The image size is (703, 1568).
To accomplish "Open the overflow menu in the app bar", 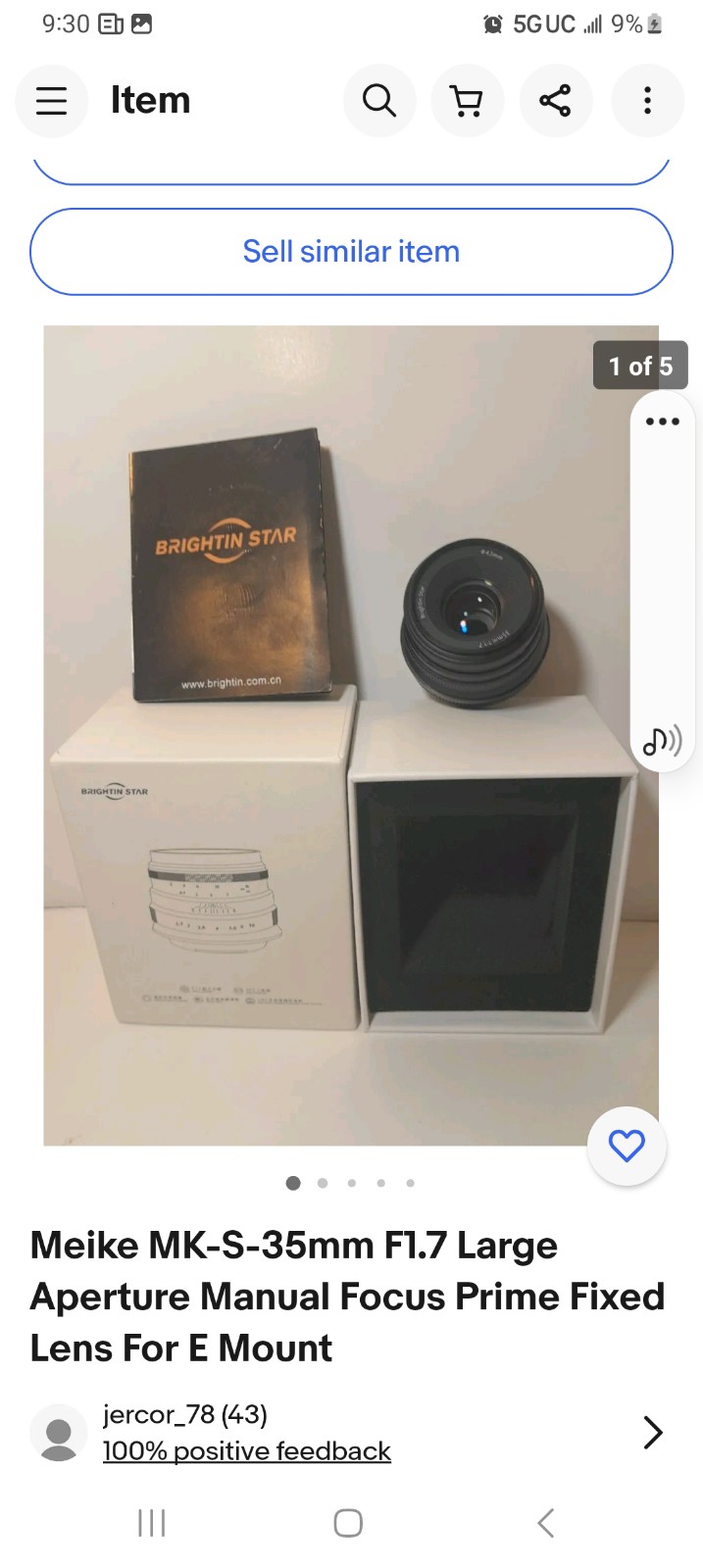I will pos(647,100).
